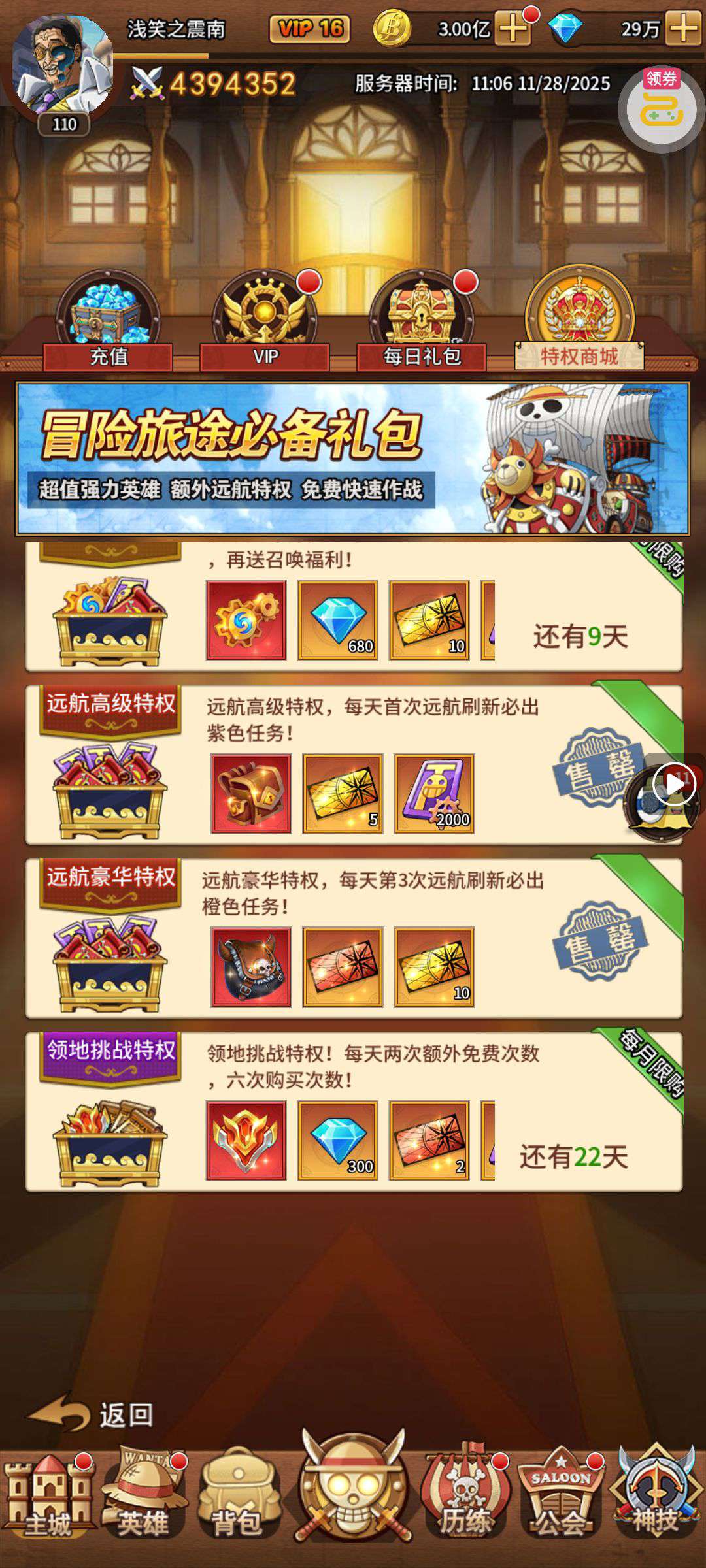Viewport: 706px width, 1568px height.
Task: Open the 神技 section
Action: click(x=656, y=1503)
